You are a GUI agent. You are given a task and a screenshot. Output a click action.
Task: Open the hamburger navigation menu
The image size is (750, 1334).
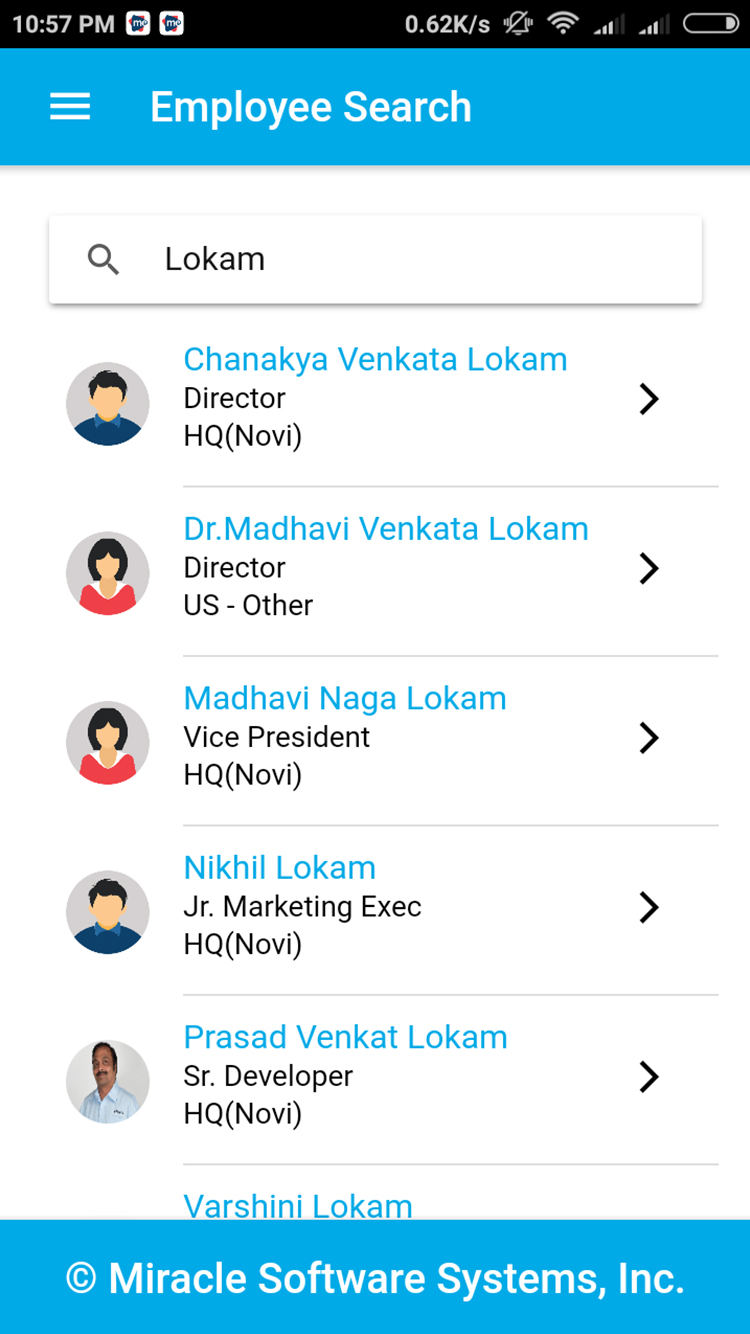pyautogui.click(x=70, y=107)
